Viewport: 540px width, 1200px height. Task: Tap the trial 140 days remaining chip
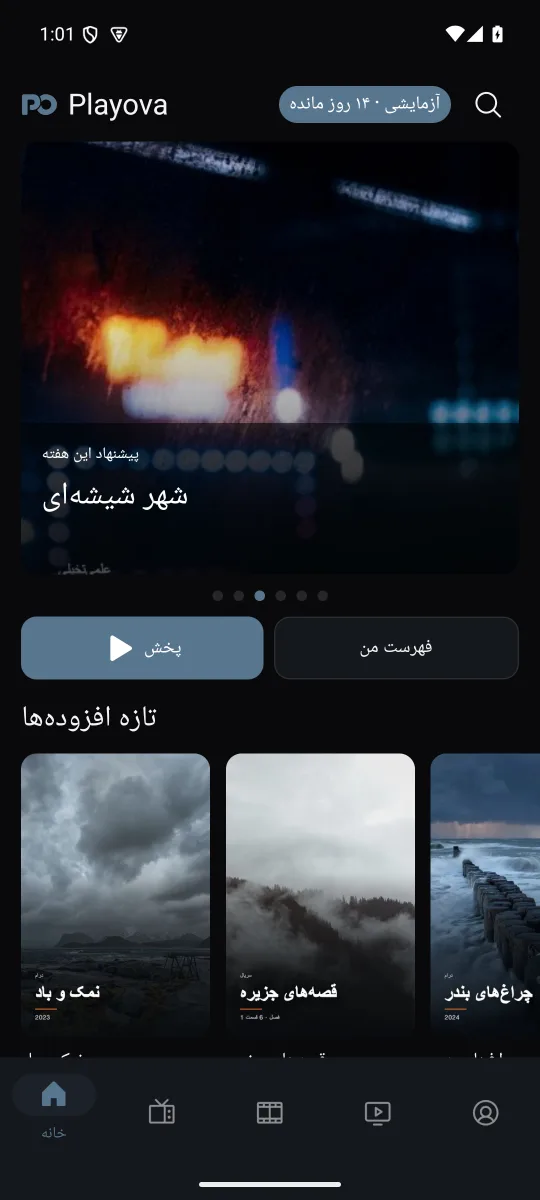365,105
